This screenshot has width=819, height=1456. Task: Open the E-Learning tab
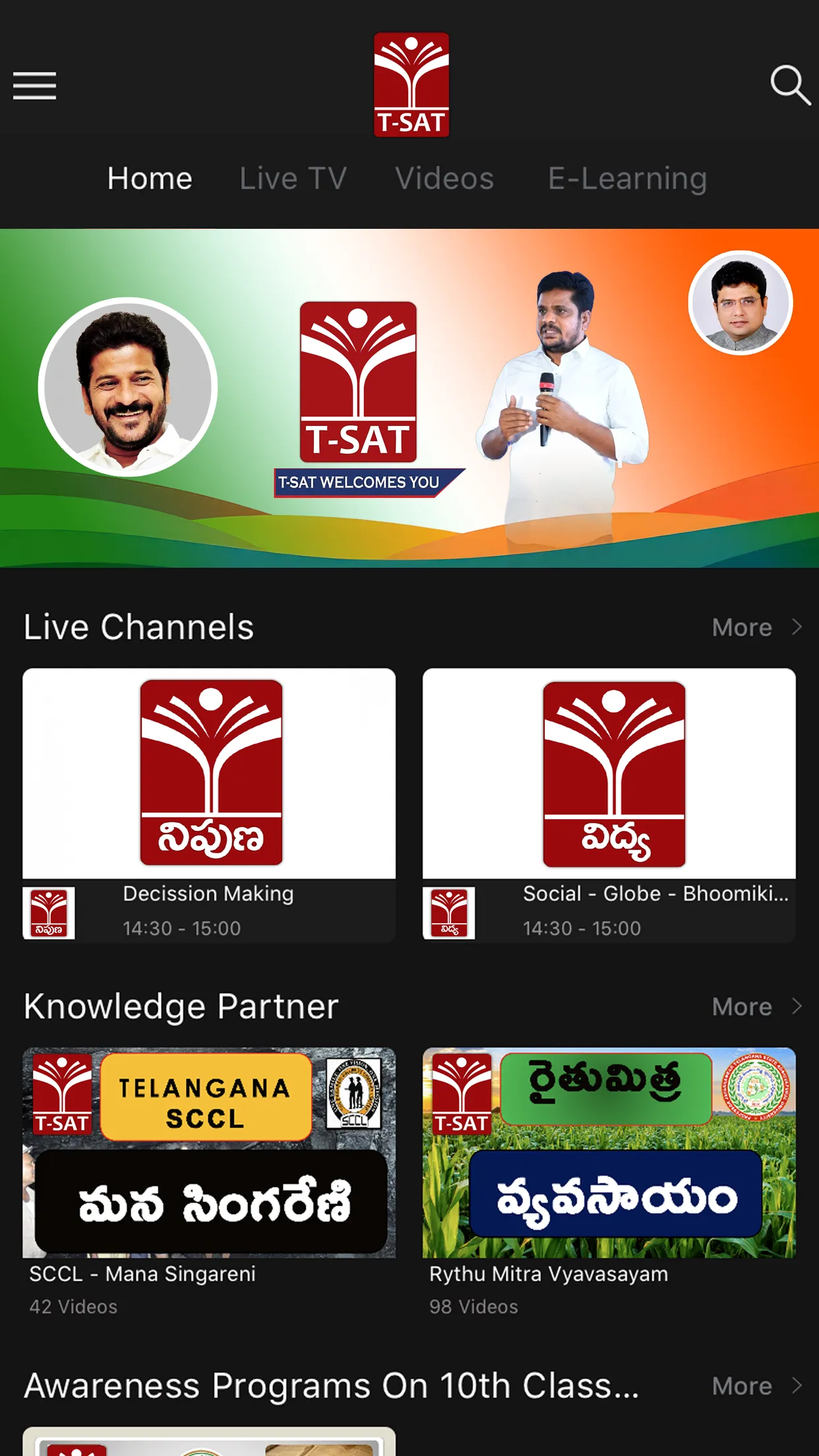627,179
